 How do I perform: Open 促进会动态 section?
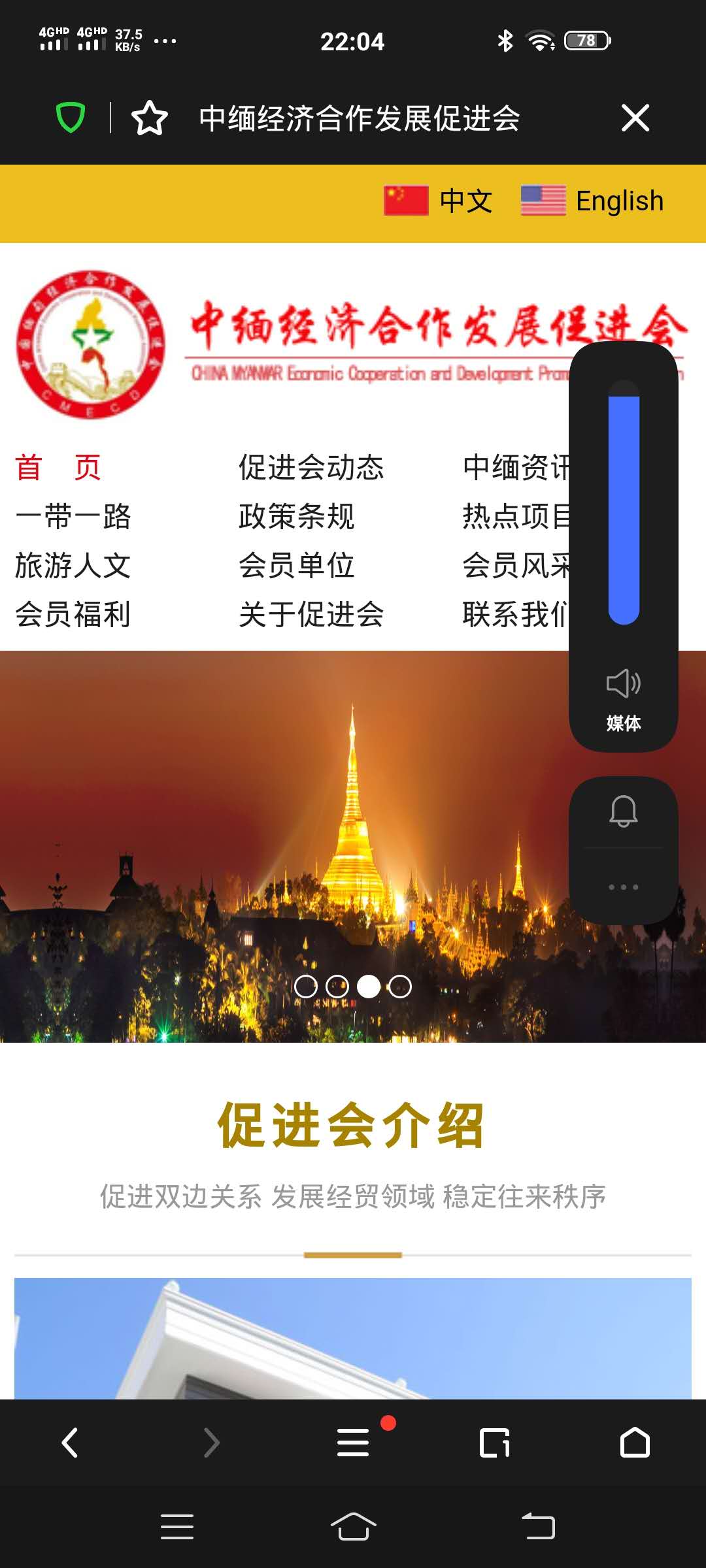point(311,468)
